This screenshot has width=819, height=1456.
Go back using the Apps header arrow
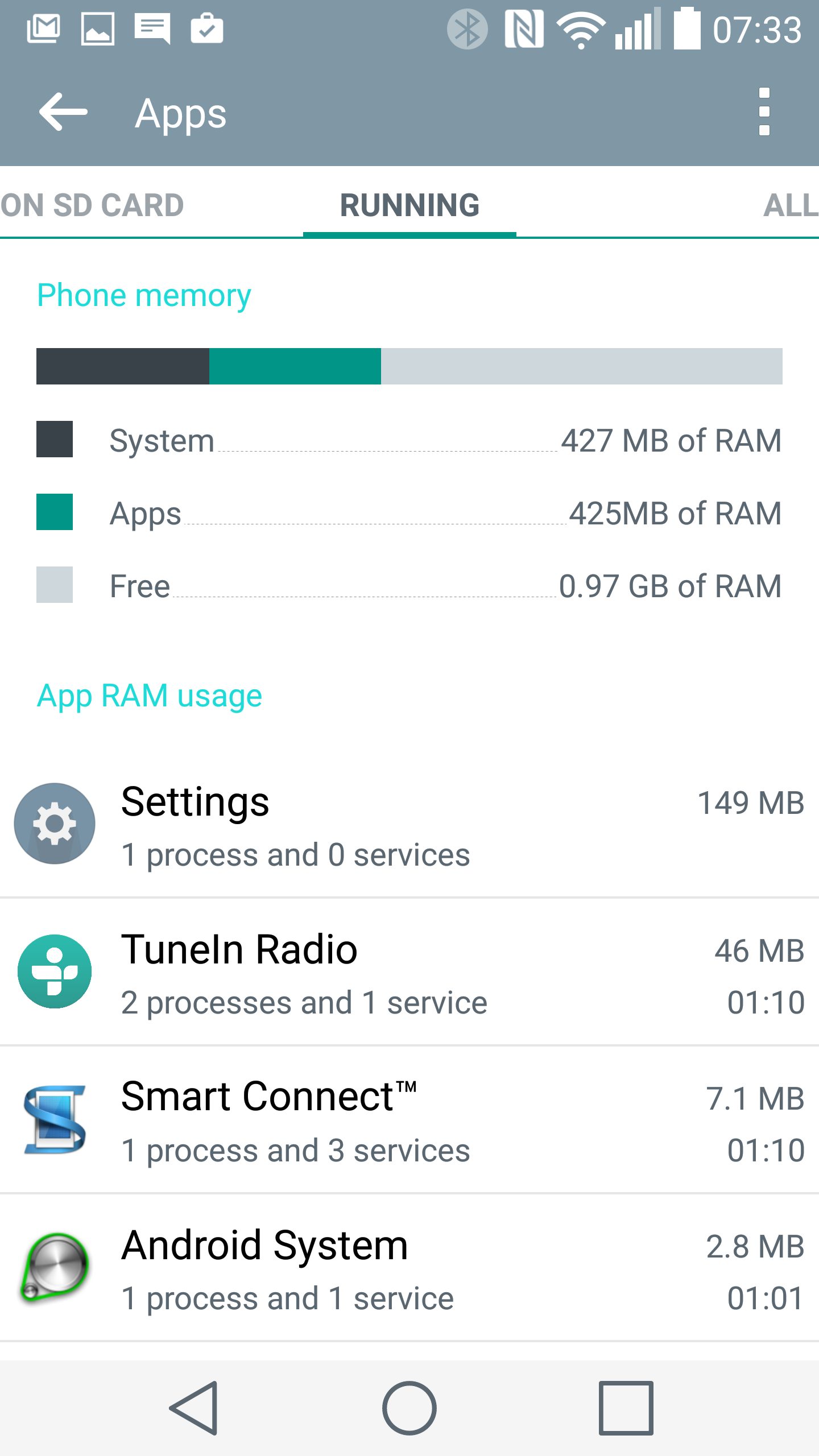click(63, 112)
